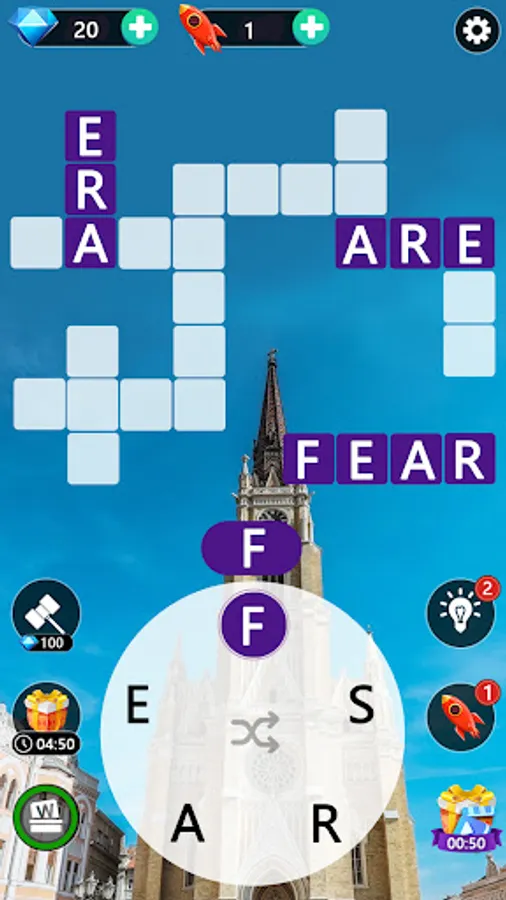Open the settings gear

point(477,30)
